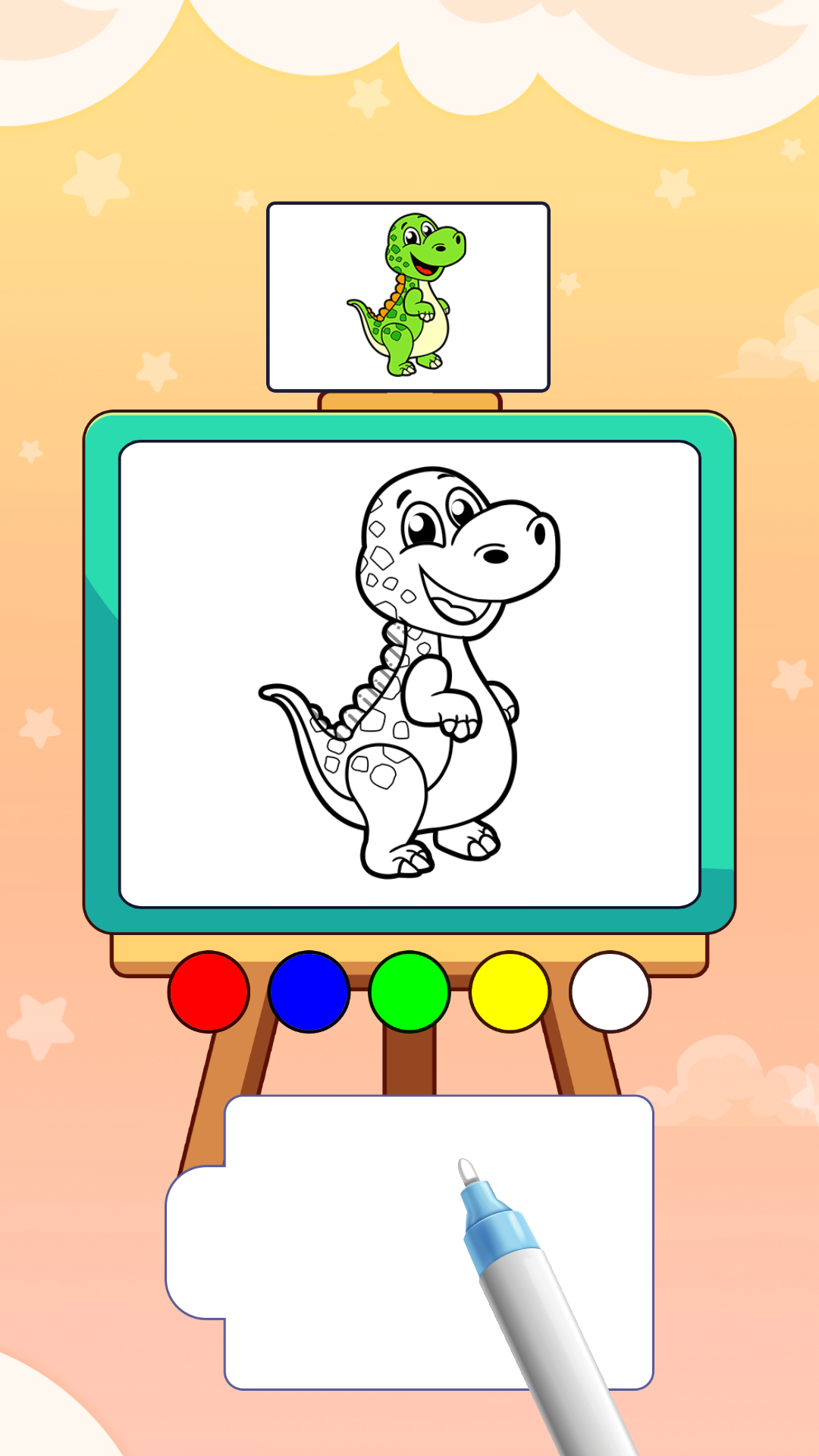Choose the blue color swatch

309,991
